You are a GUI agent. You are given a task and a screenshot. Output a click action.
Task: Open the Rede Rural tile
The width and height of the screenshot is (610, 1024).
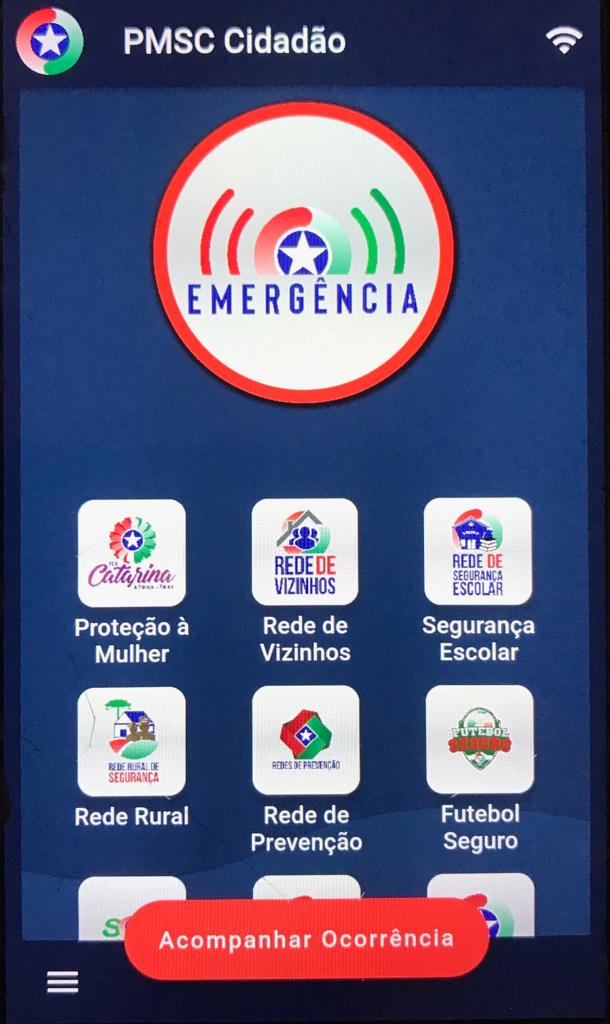click(x=132, y=741)
